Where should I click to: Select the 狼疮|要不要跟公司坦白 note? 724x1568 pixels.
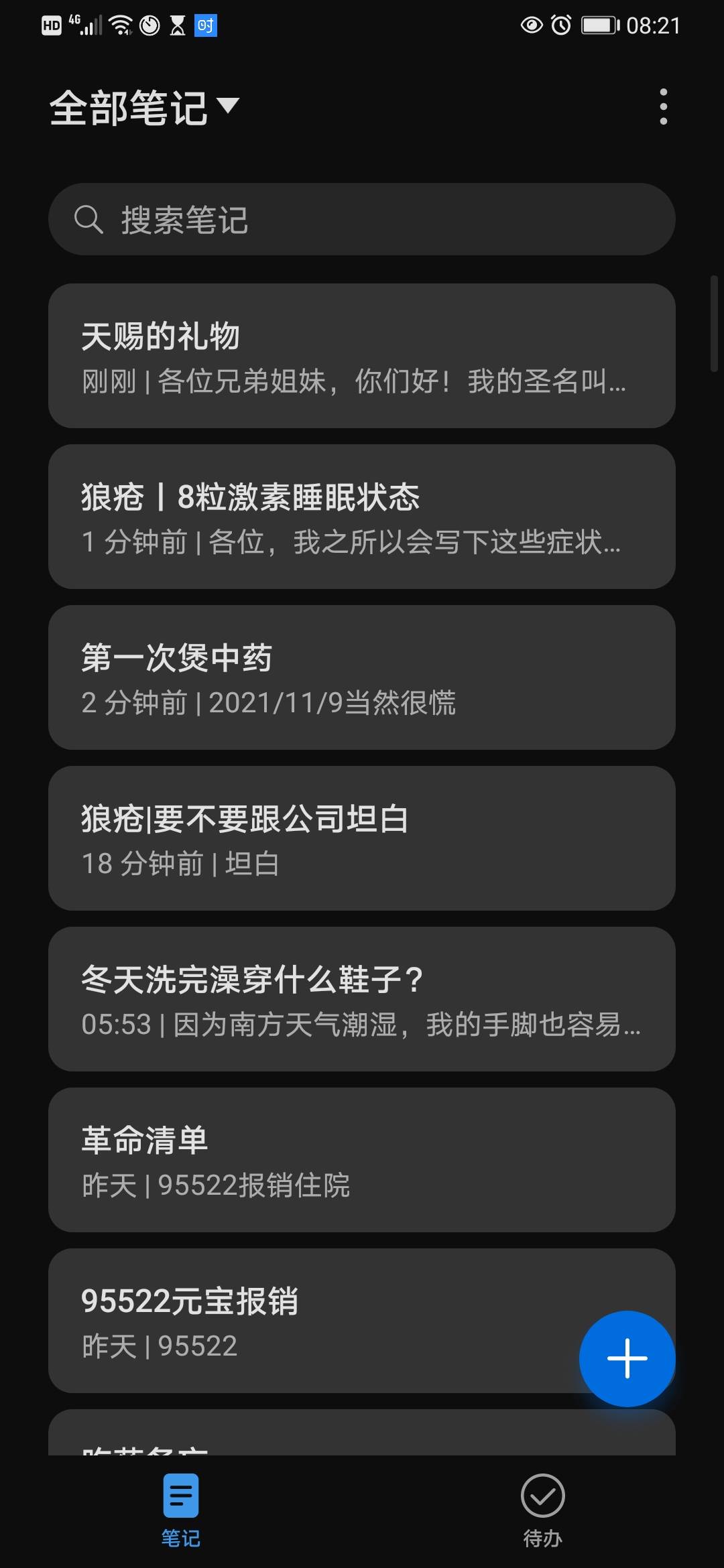tap(362, 839)
